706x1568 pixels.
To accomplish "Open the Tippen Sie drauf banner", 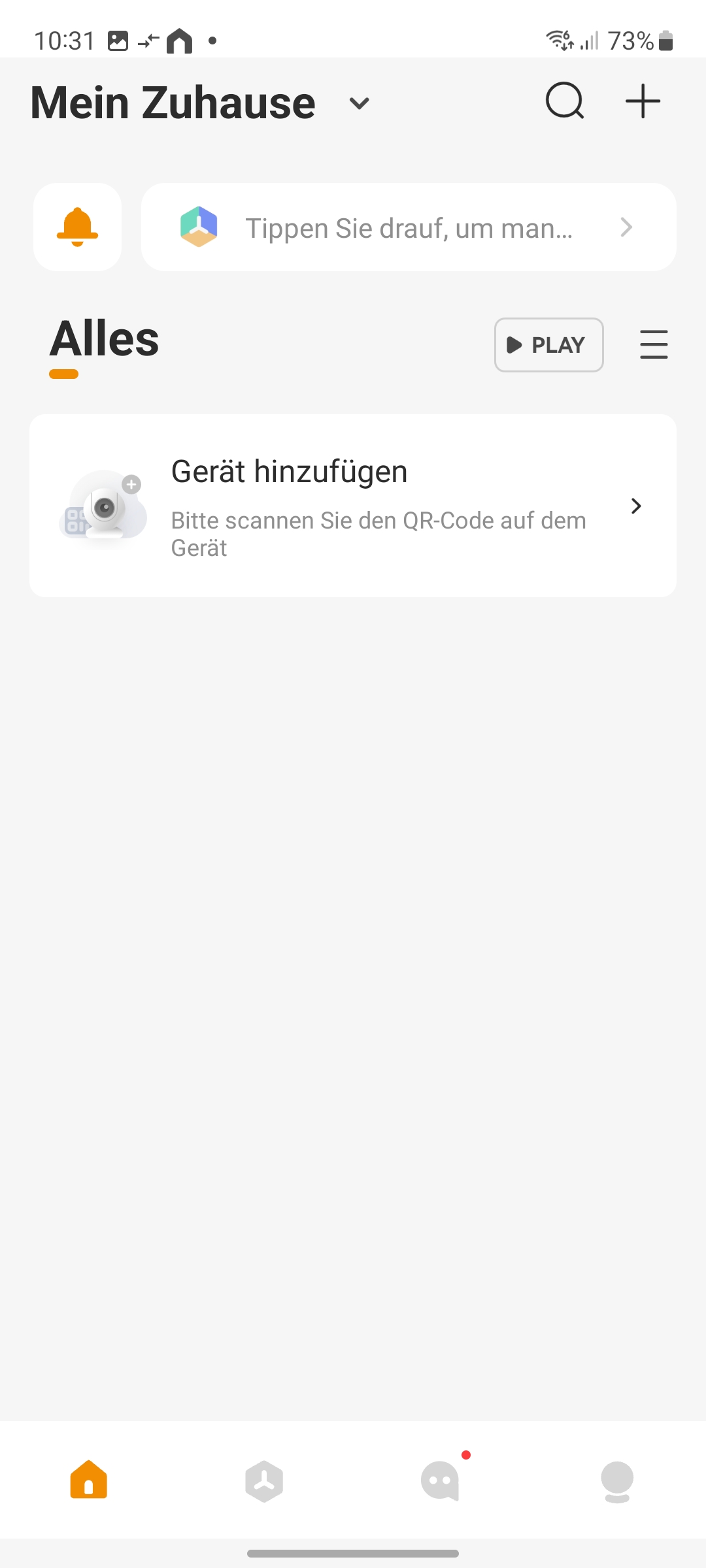I will tap(409, 227).
